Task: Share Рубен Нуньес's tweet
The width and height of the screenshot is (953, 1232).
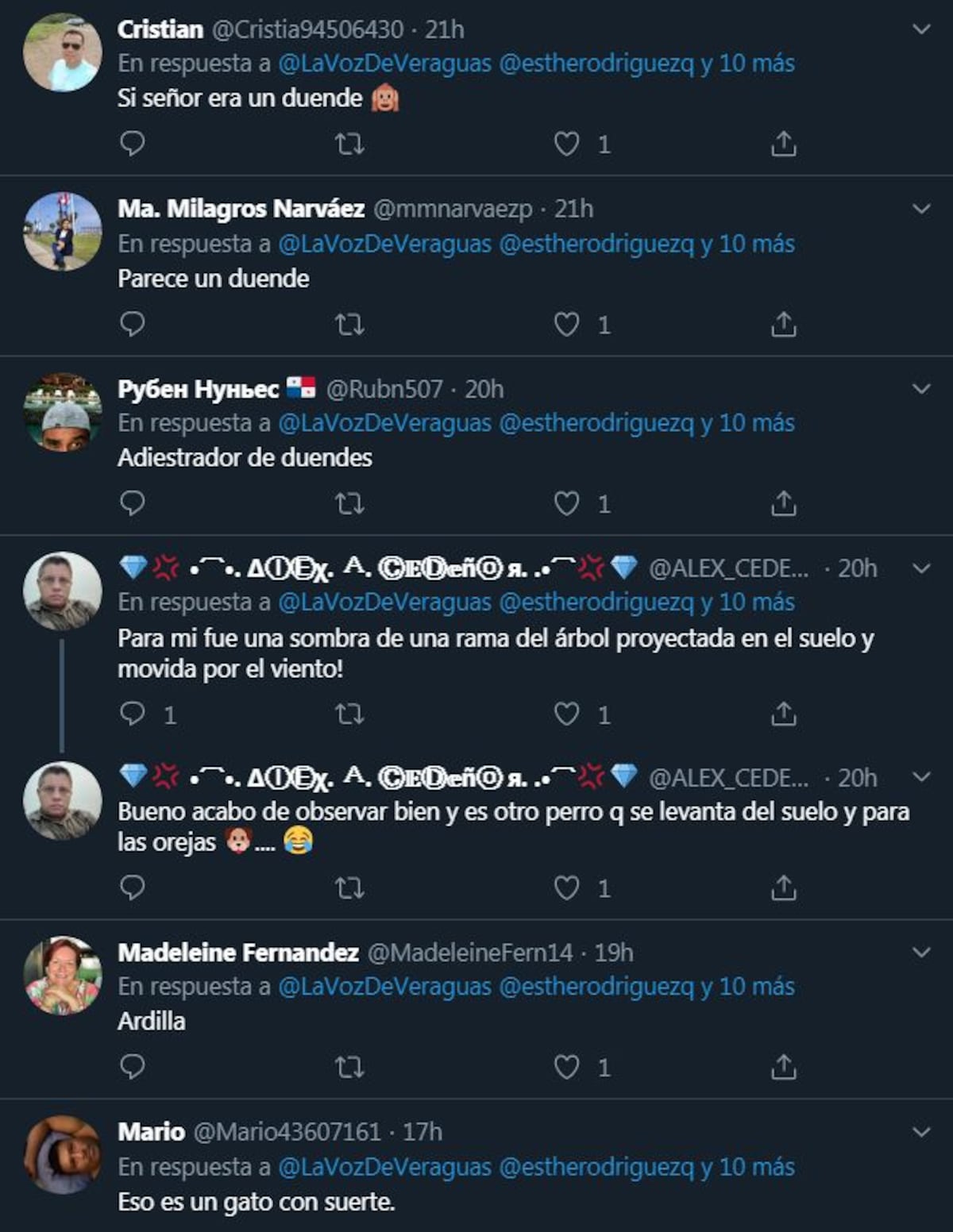Action: [783, 503]
